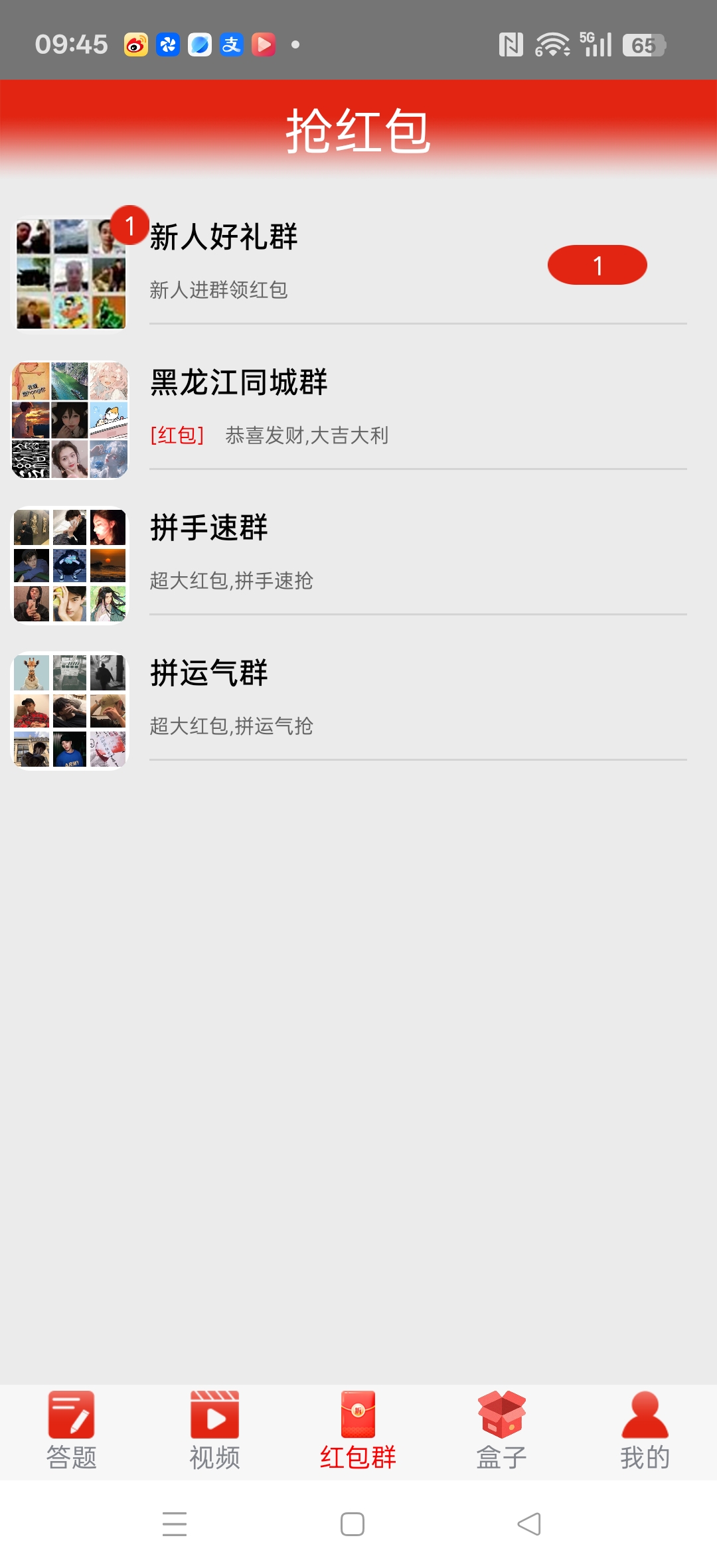Tap the system back button
Image resolution: width=717 pixels, height=1568 pixels.
click(x=529, y=1524)
